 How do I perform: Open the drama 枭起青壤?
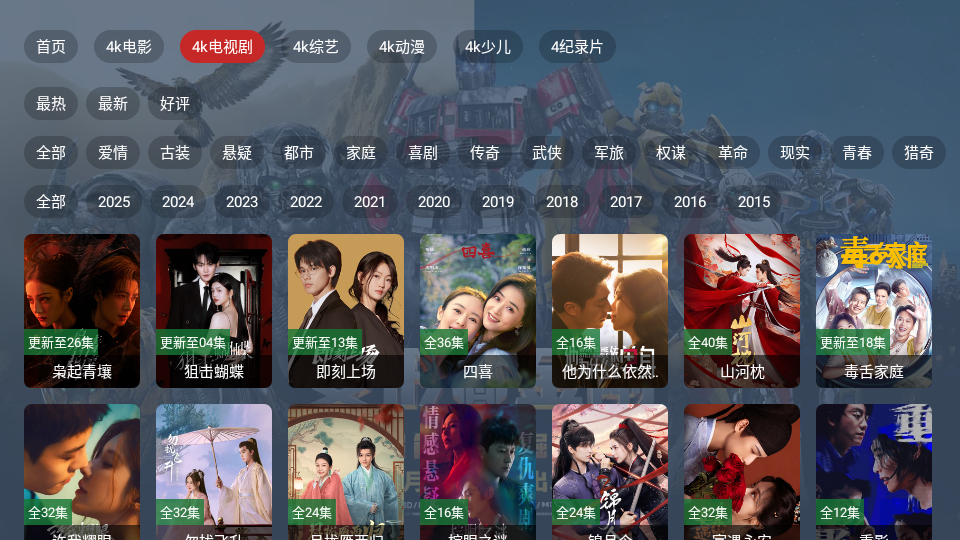point(82,310)
